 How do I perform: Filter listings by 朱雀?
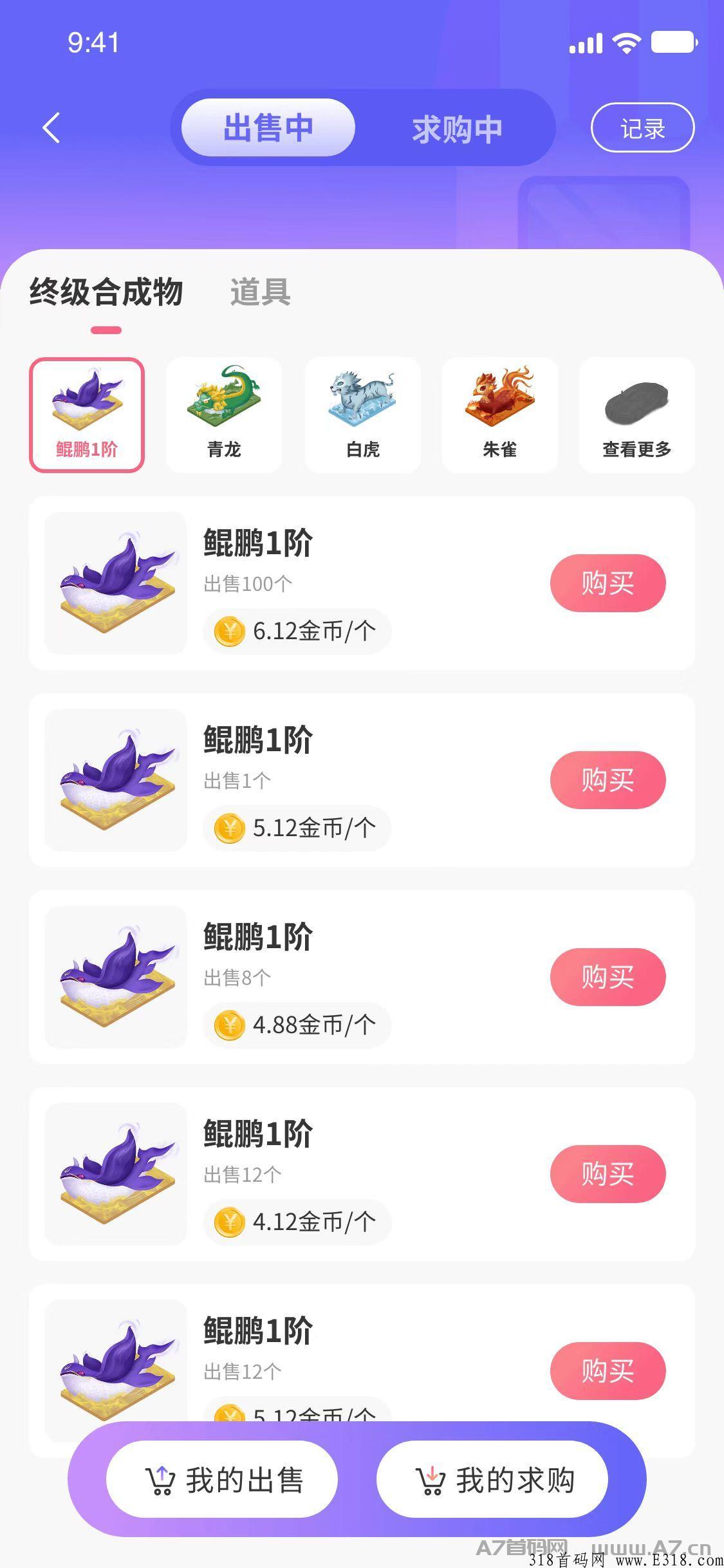click(x=499, y=415)
